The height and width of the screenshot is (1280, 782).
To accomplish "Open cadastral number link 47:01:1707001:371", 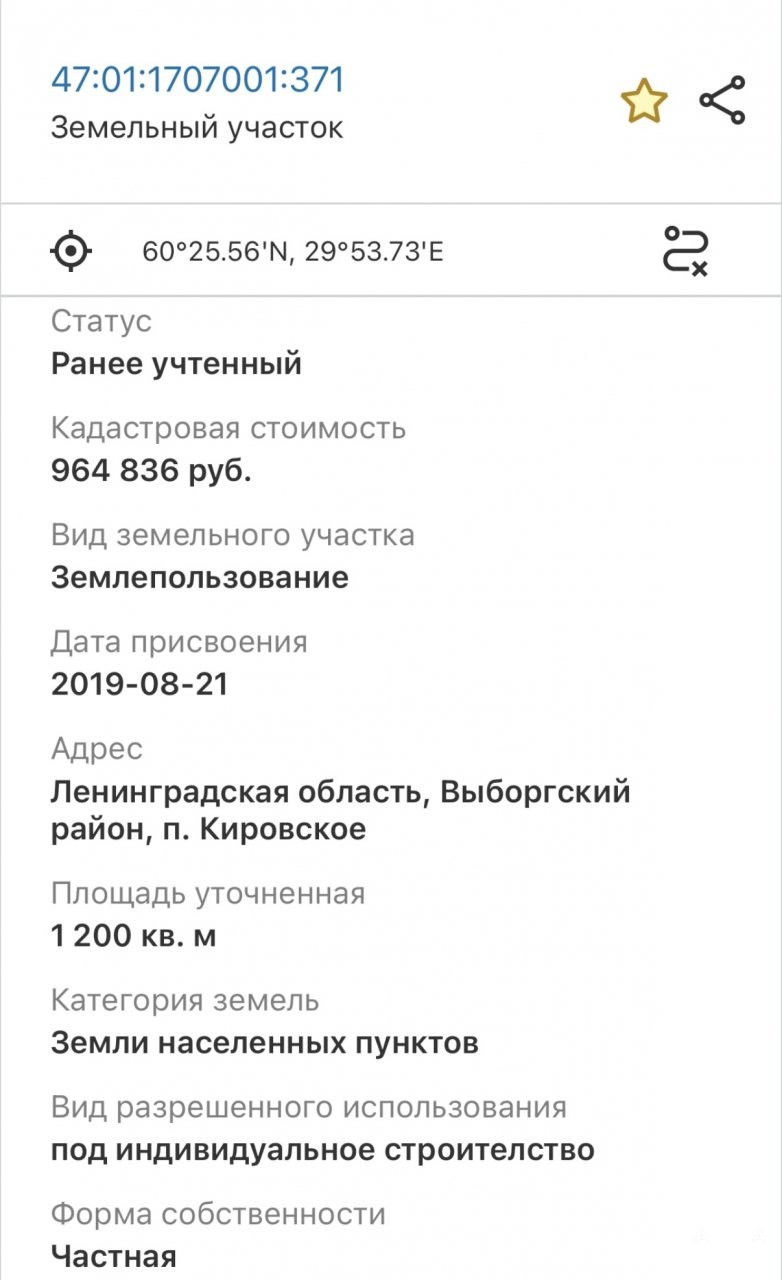I will pos(198,79).
